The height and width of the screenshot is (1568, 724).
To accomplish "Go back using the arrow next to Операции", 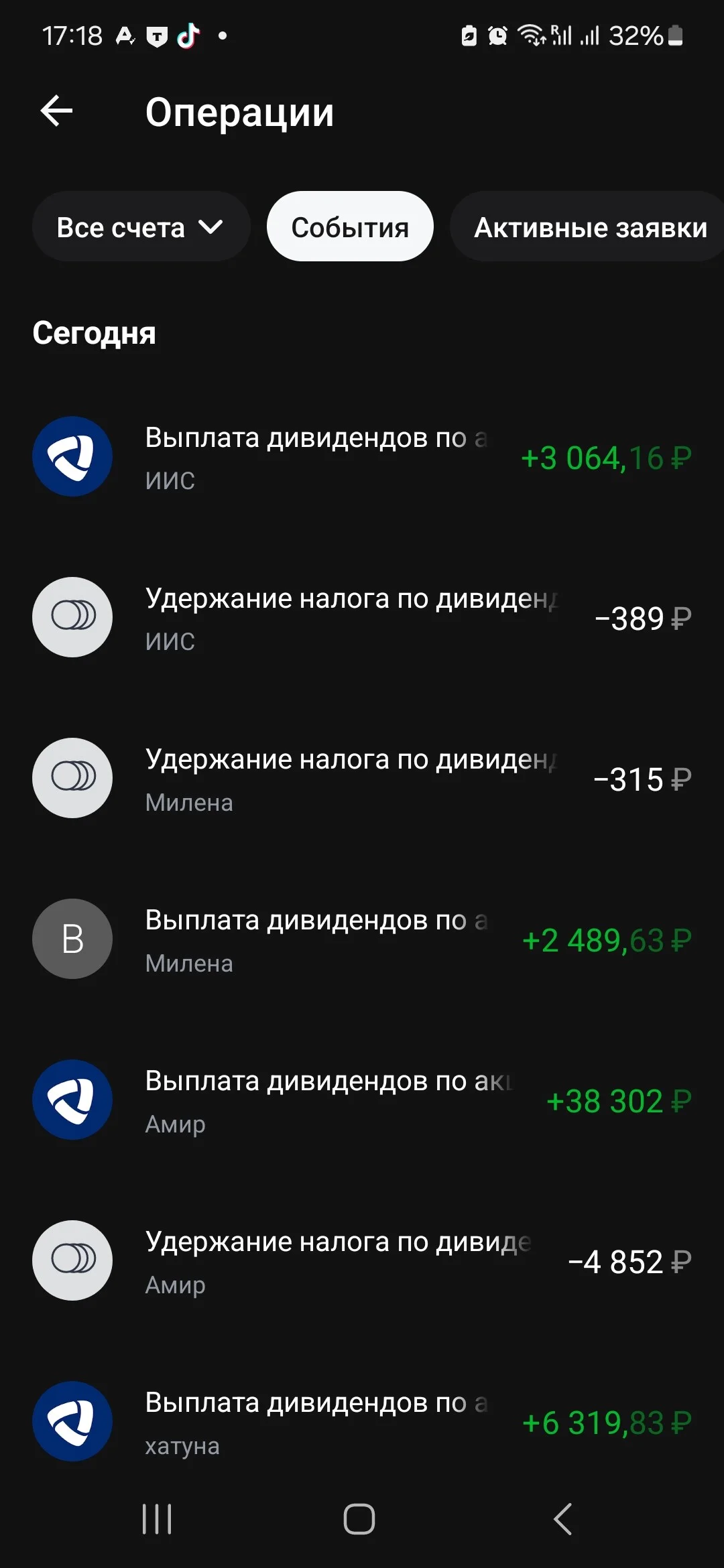I will pos(56,111).
